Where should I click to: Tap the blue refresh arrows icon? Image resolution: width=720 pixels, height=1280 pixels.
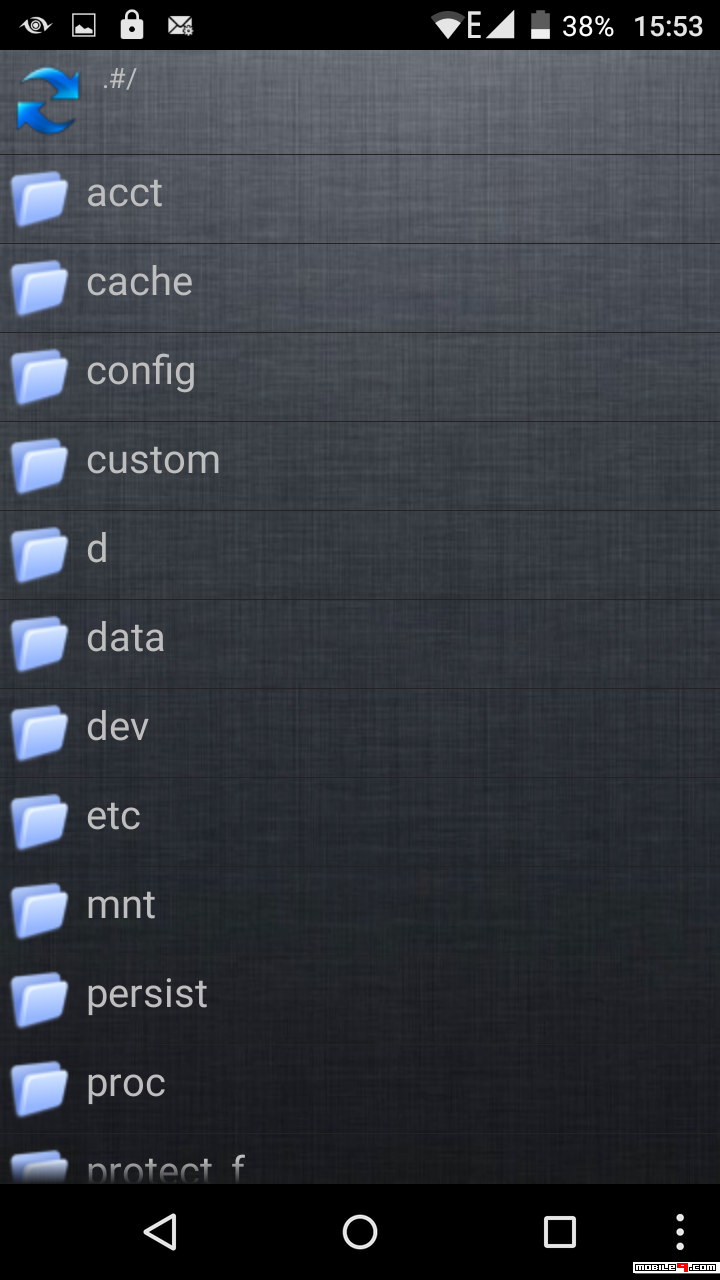click(47, 100)
